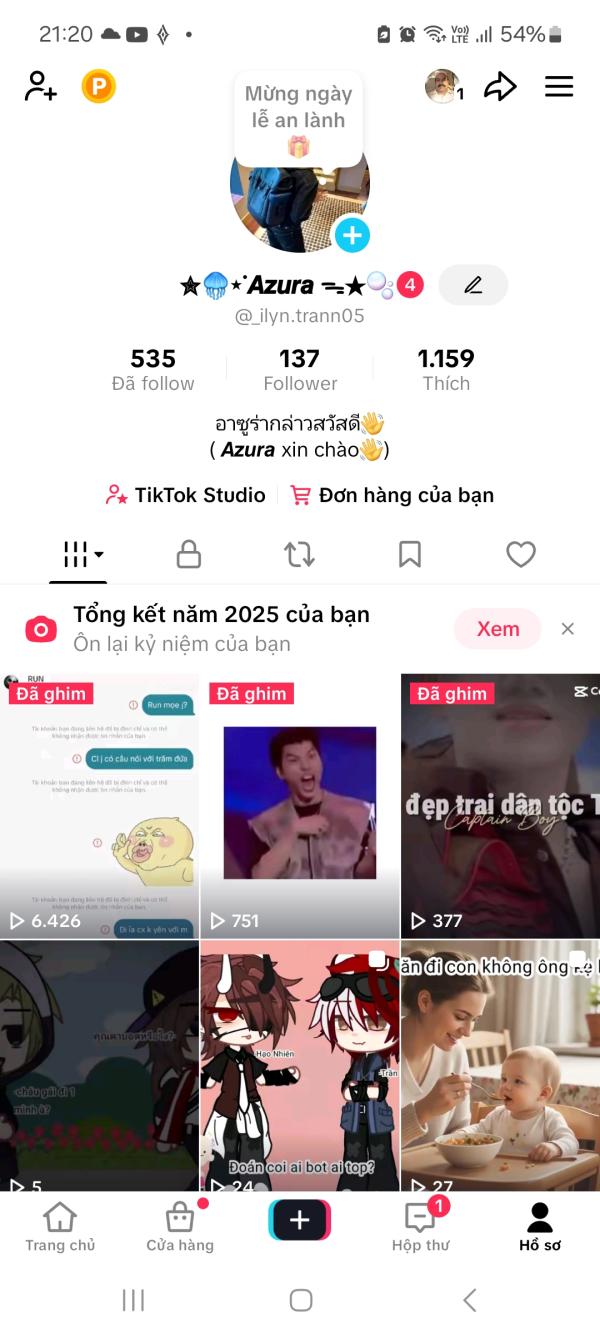The image size is (600, 1333).
Task: Open the Hộp thư inbox
Action: pyautogui.click(x=420, y=1227)
